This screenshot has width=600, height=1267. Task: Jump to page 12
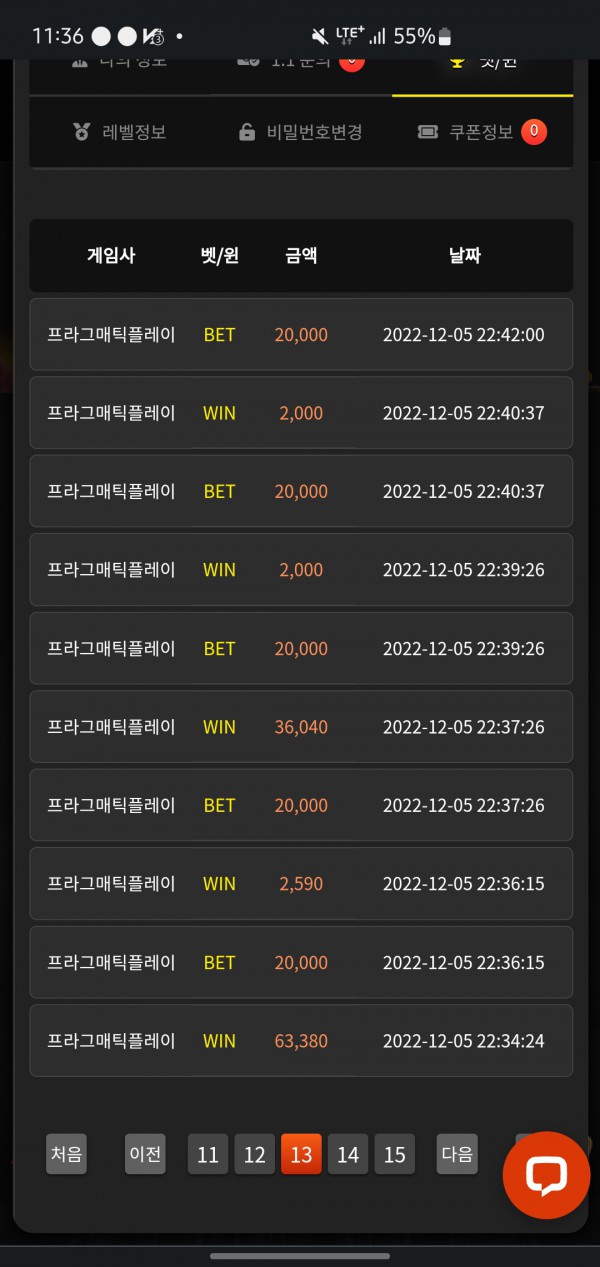255,1155
